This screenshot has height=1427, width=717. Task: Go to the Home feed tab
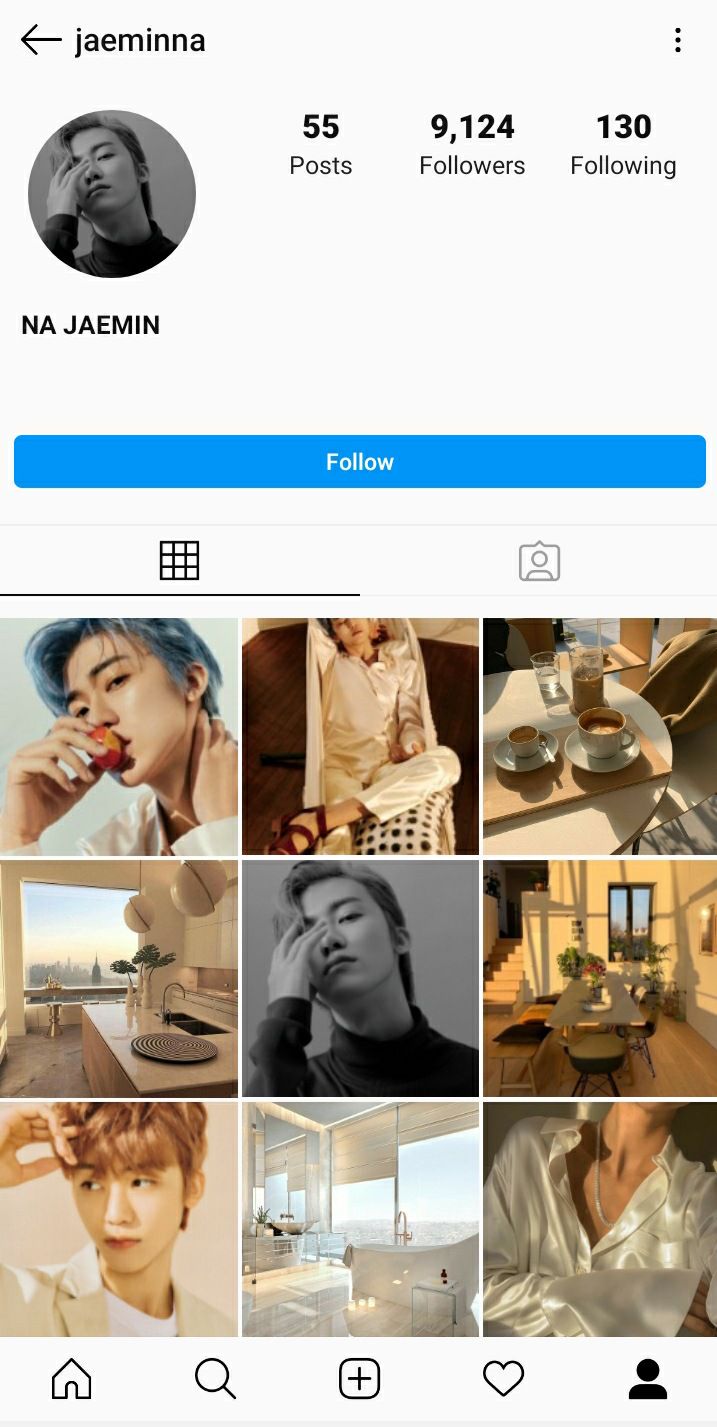point(72,1380)
